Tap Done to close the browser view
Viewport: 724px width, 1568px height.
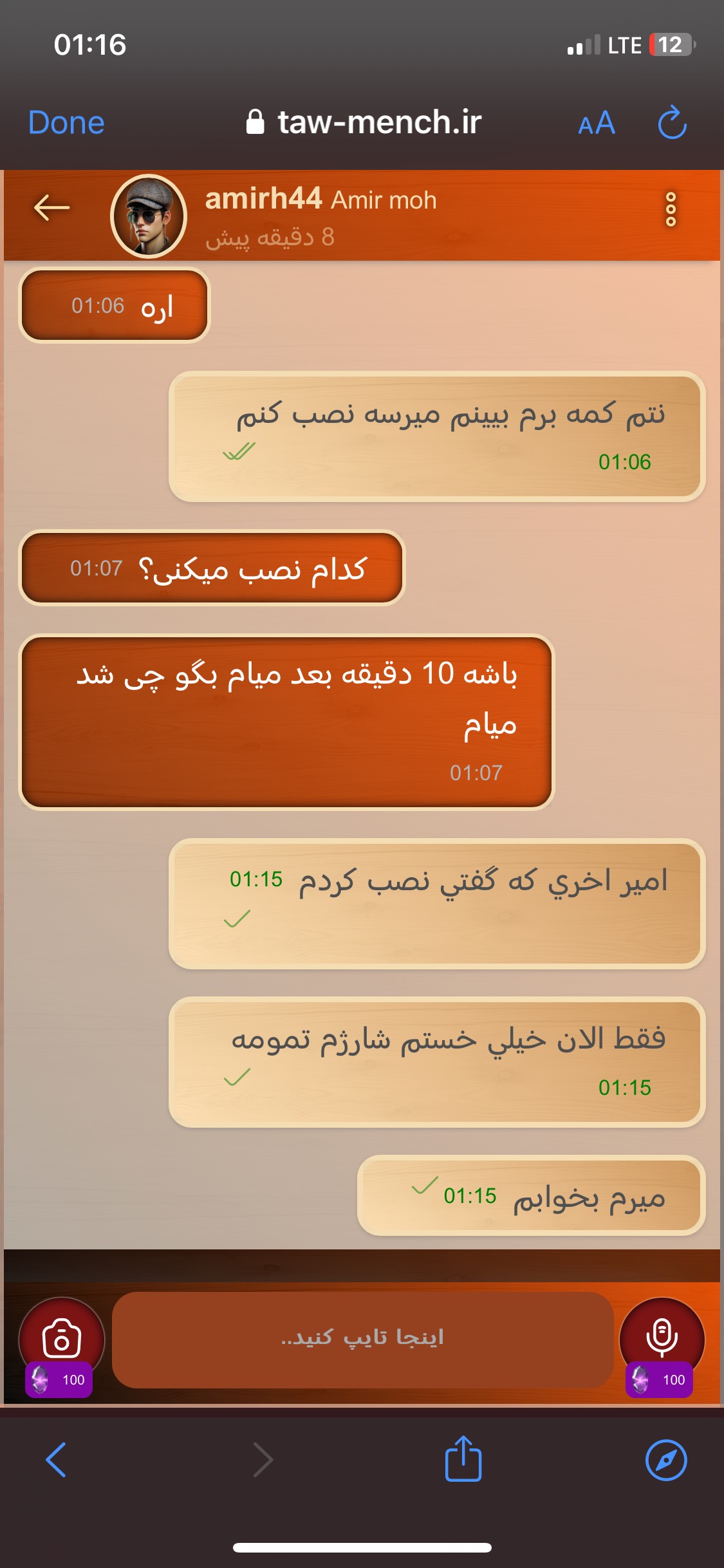tap(66, 122)
